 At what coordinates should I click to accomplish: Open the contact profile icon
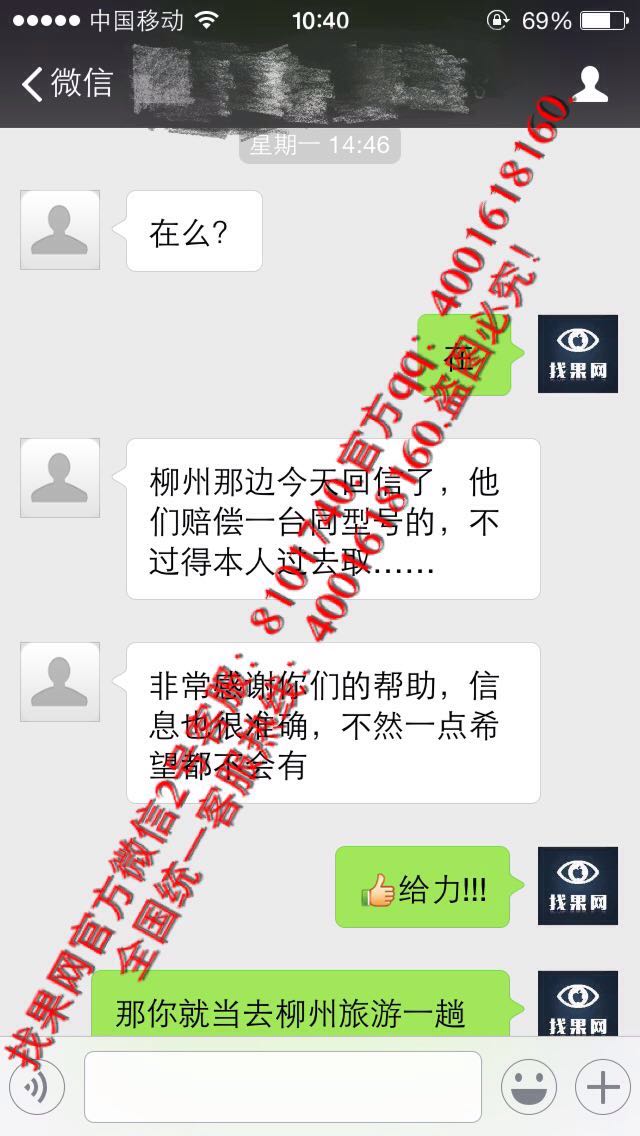590,84
